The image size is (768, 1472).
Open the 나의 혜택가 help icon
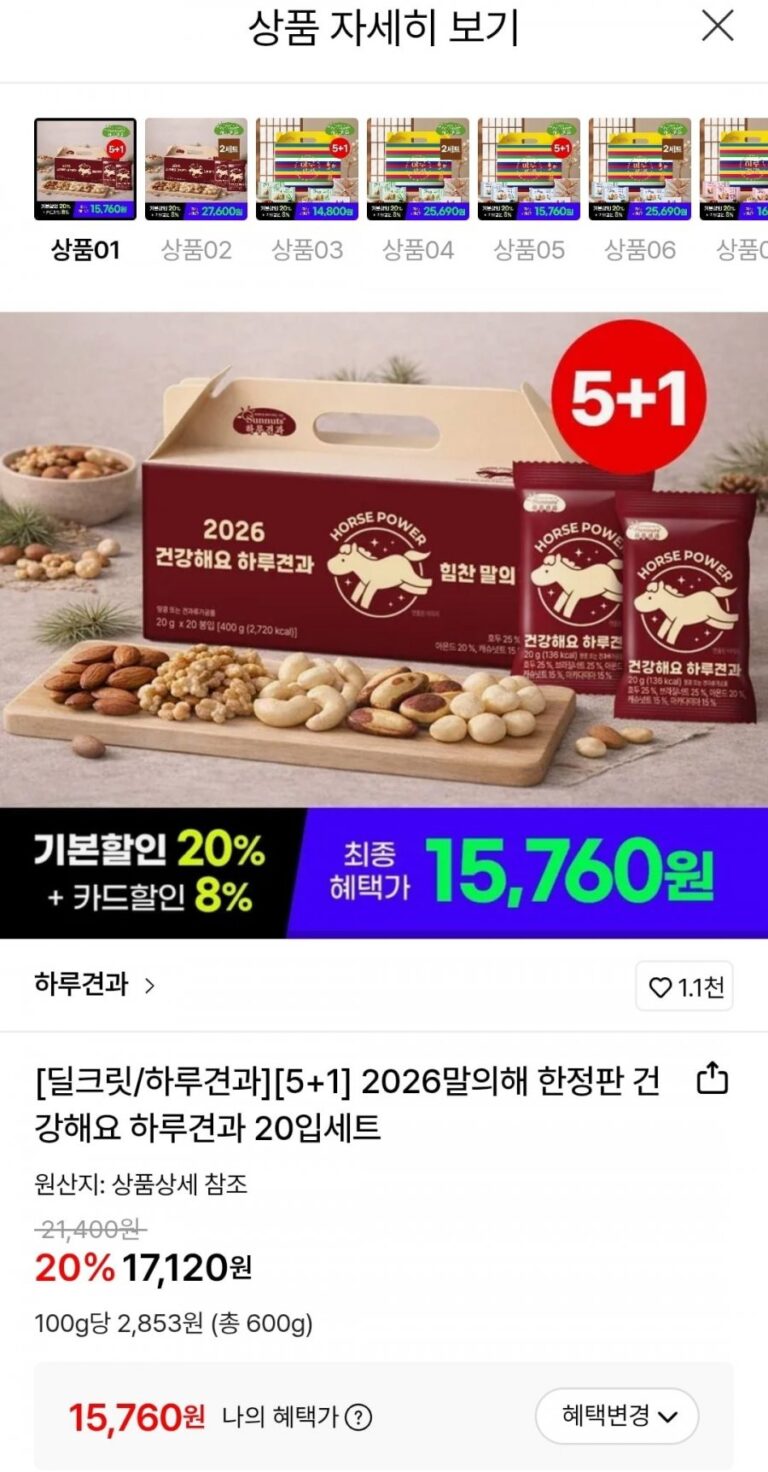click(x=358, y=1417)
